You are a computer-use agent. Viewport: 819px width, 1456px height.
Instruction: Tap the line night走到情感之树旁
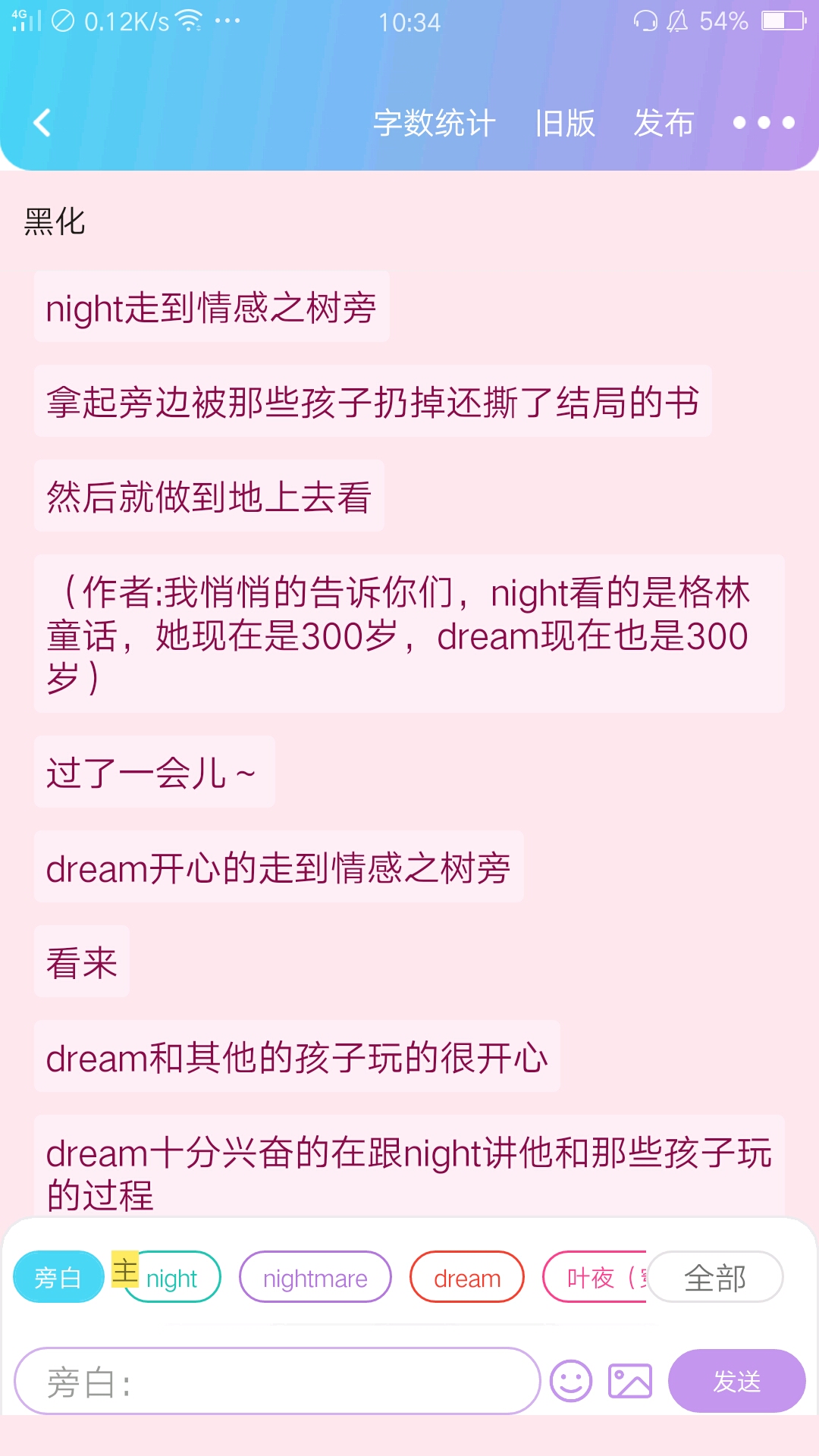click(x=212, y=308)
